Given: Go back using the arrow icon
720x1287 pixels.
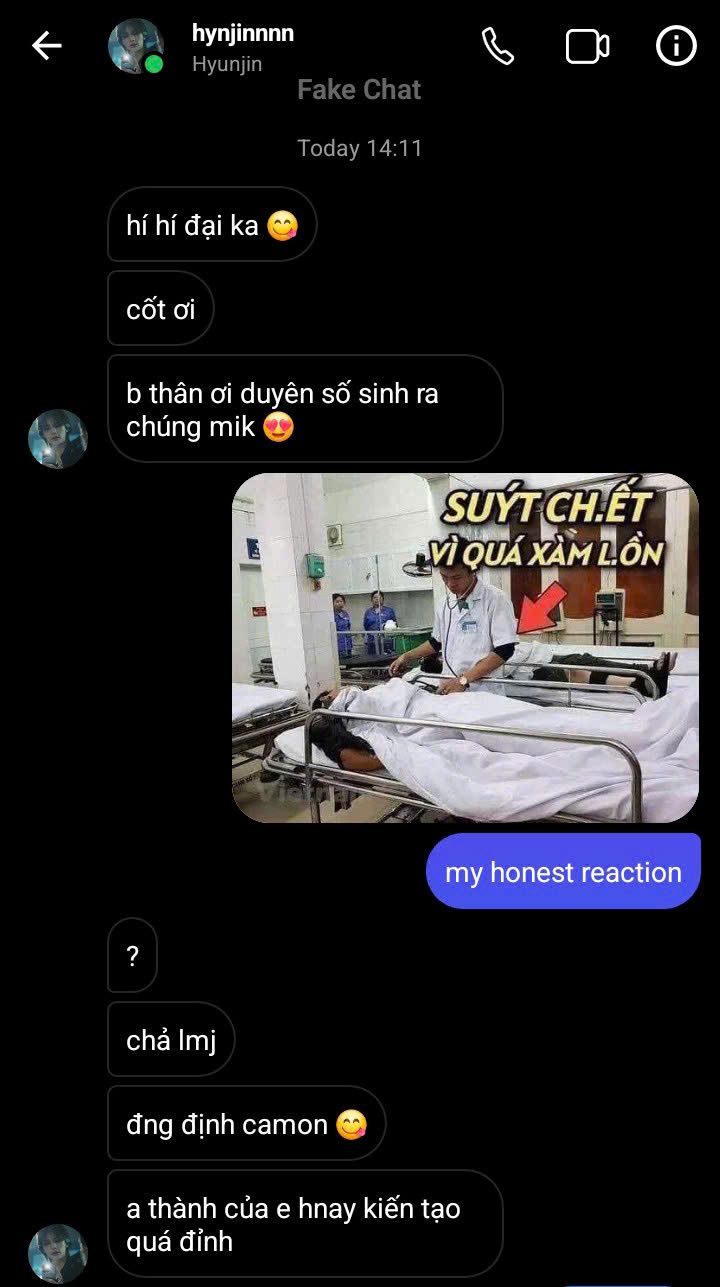Looking at the screenshot, I should point(47,46).
